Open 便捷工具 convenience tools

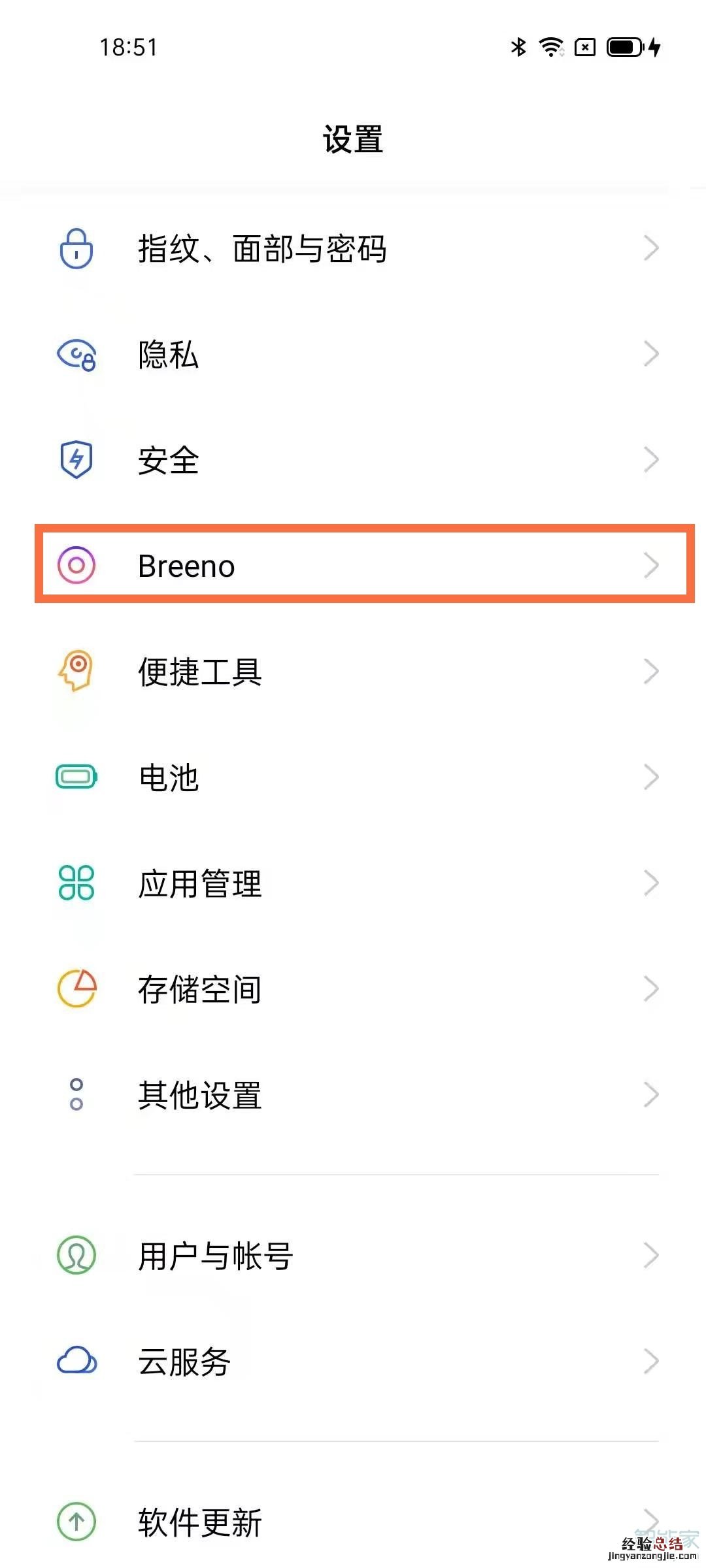coord(199,672)
